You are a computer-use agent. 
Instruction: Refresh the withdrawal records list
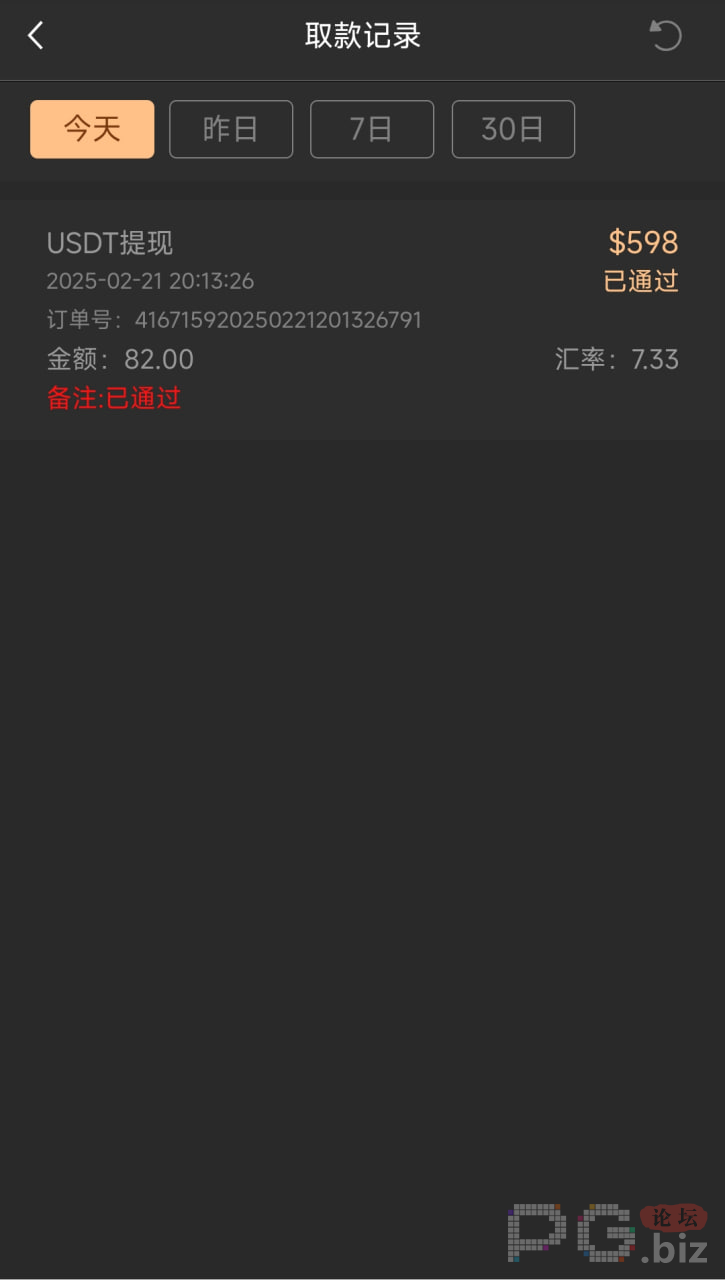[x=665, y=37]
